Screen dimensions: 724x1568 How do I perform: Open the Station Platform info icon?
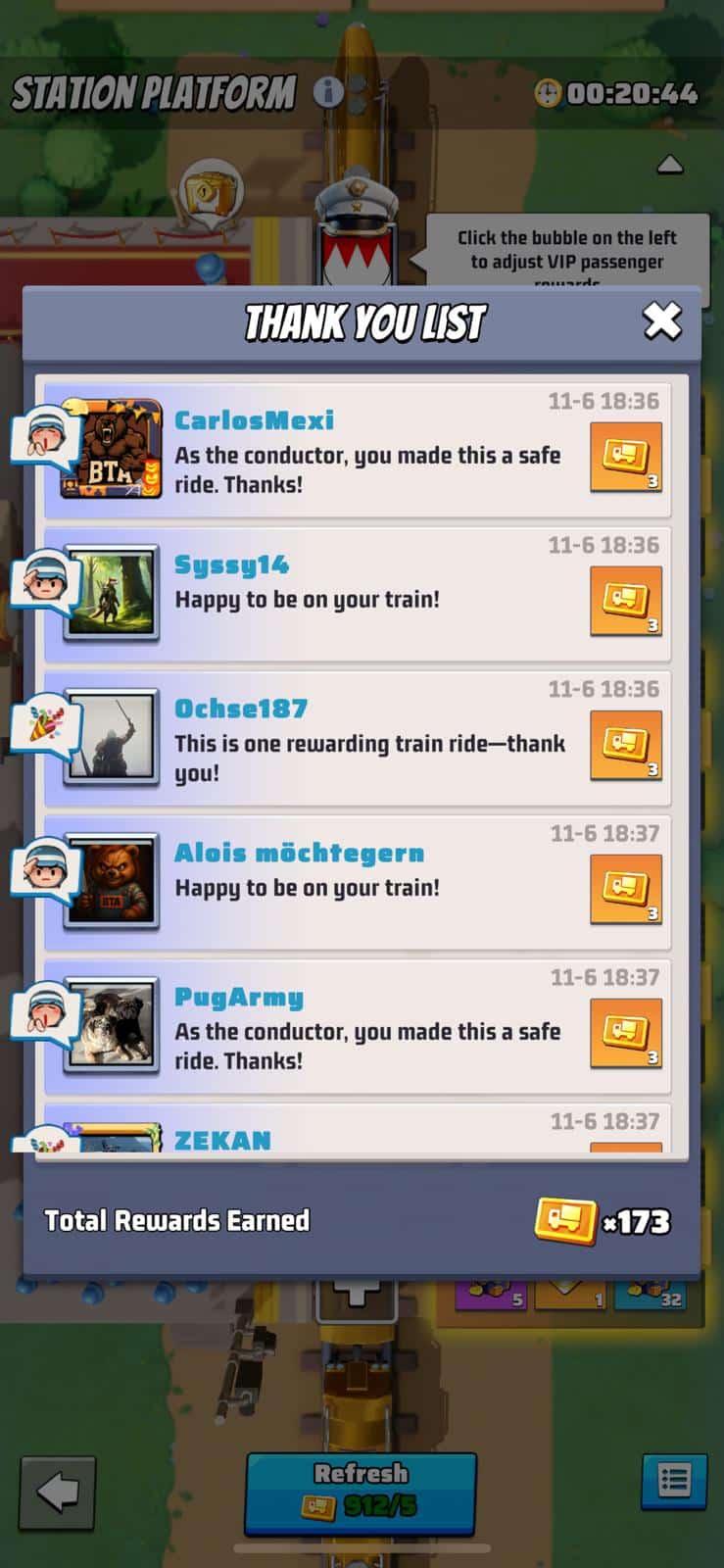pos(328,92)
